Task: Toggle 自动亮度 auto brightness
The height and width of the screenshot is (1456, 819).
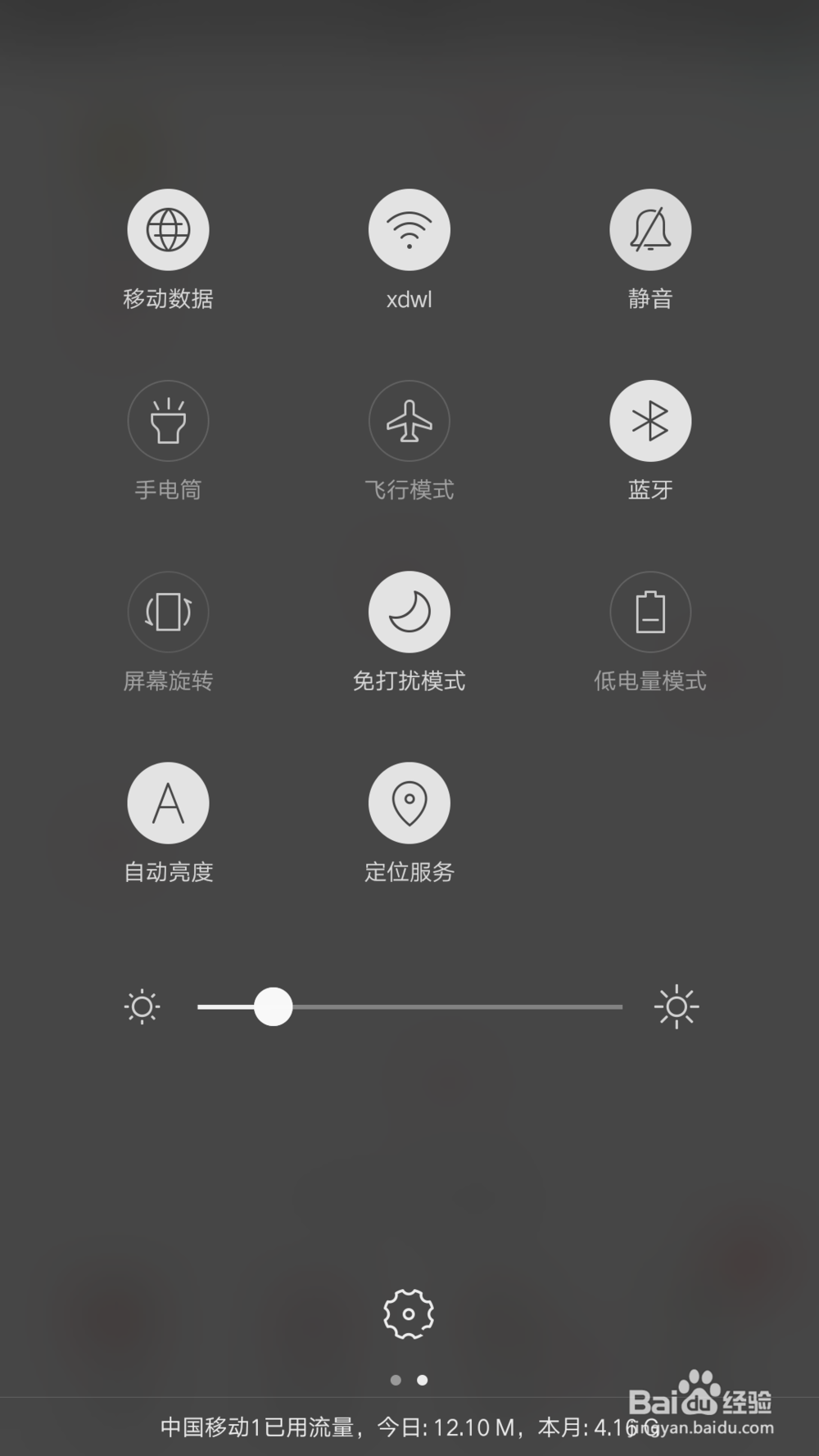Action: pyautogui.click(x=168, y=803)
